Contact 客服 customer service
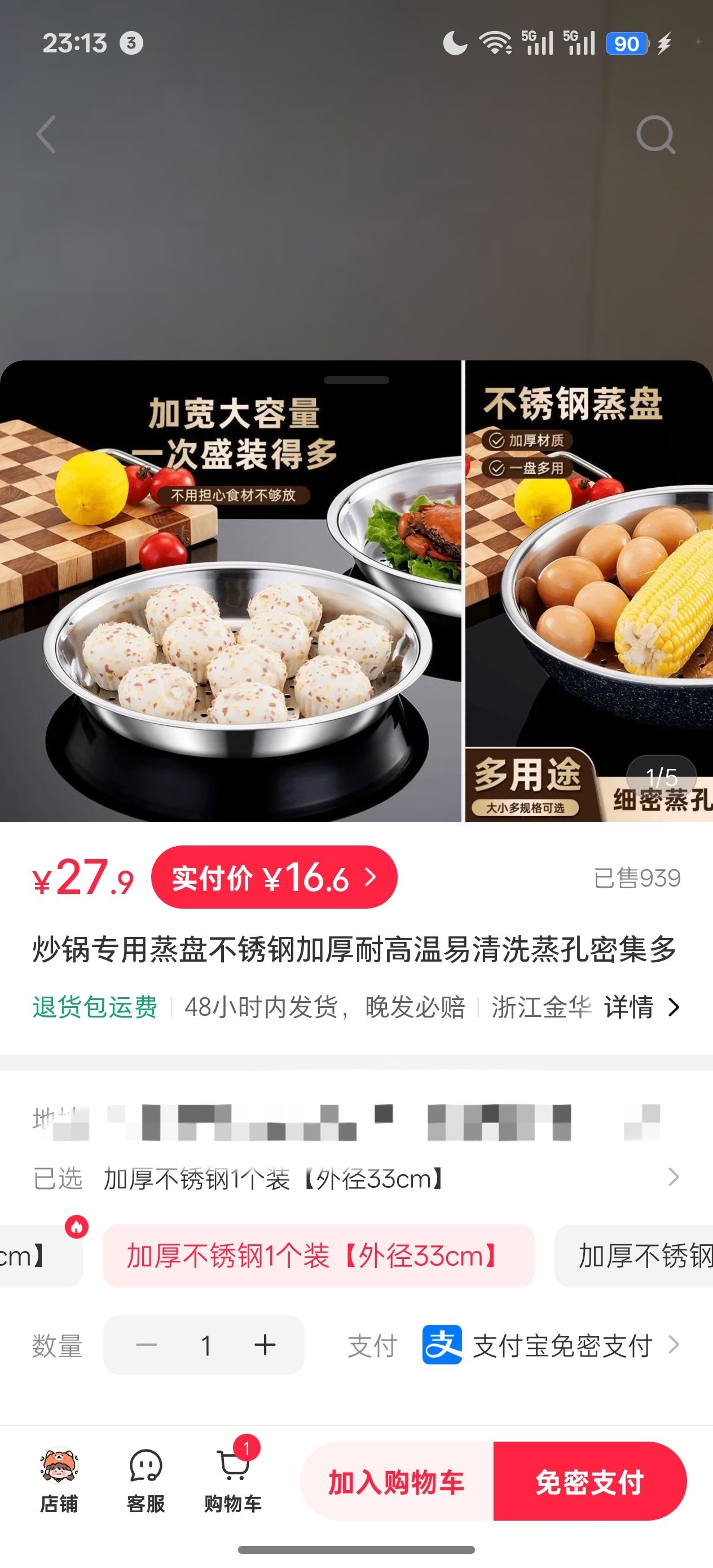The width and height of the screenshot is (713, 1568). (146, 1481)
